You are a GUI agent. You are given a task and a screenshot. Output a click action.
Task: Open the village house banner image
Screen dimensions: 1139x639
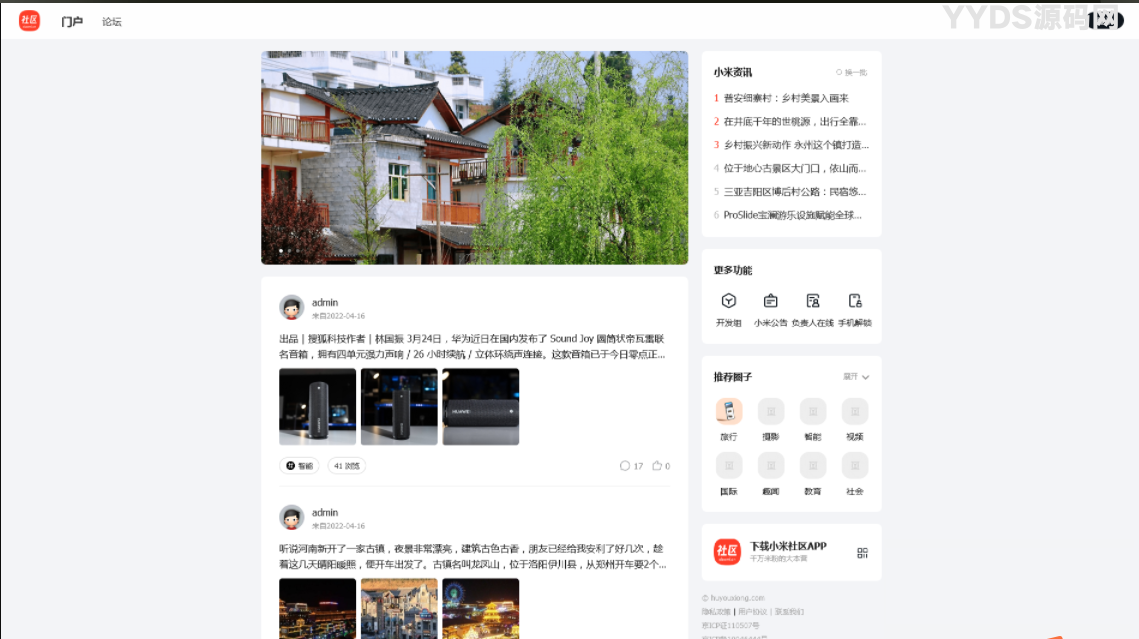474,157
